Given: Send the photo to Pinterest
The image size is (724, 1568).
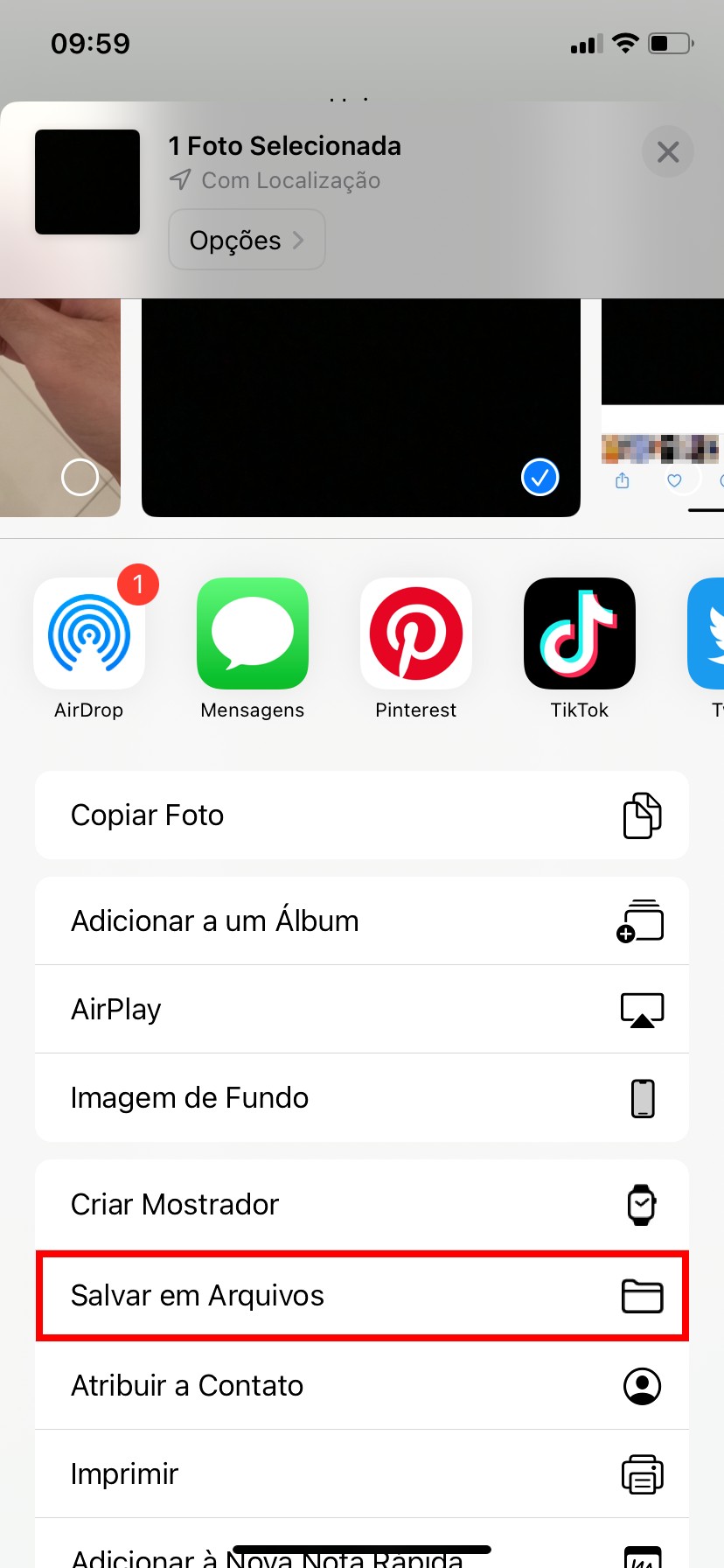Looking at the screenshot, I should point(416,633).
